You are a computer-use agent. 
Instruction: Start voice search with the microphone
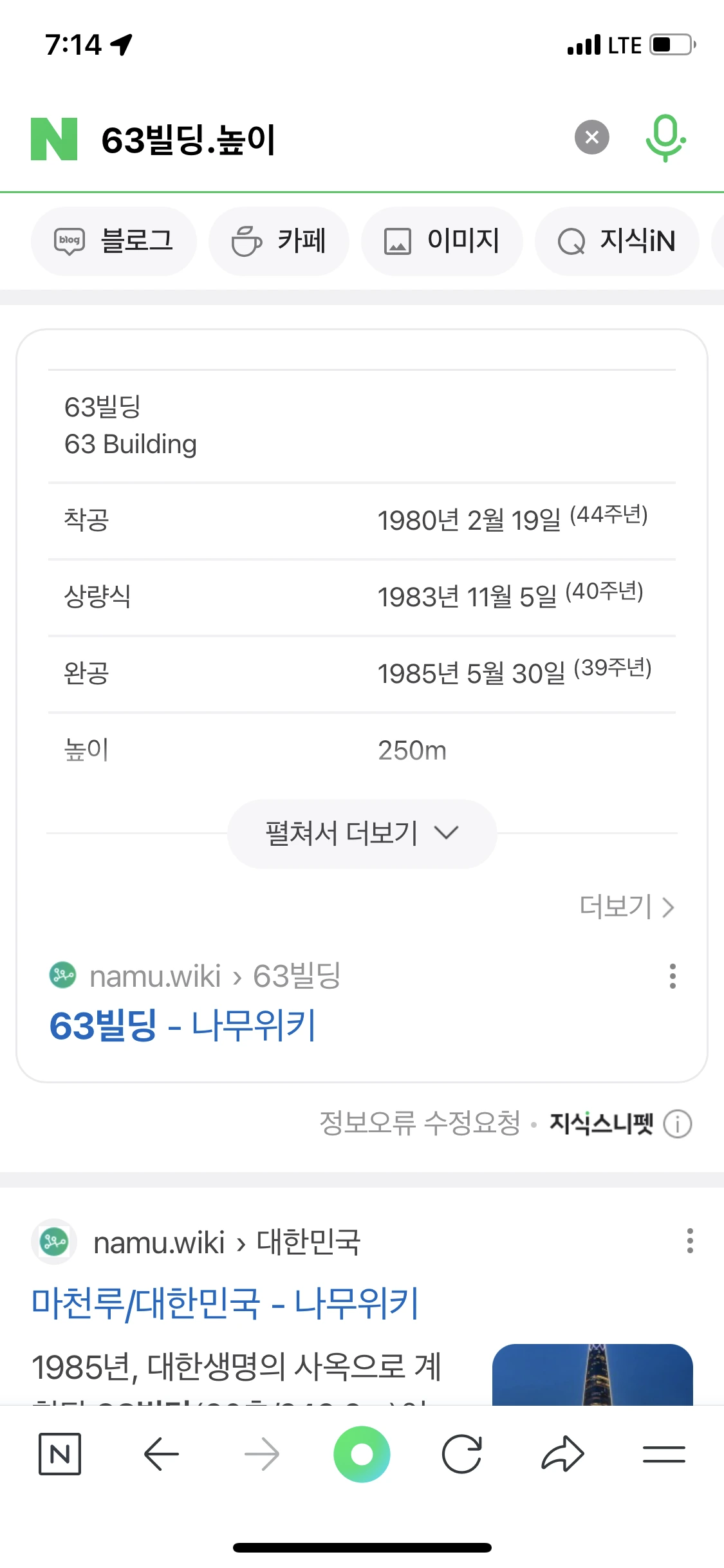click(665, 138)
